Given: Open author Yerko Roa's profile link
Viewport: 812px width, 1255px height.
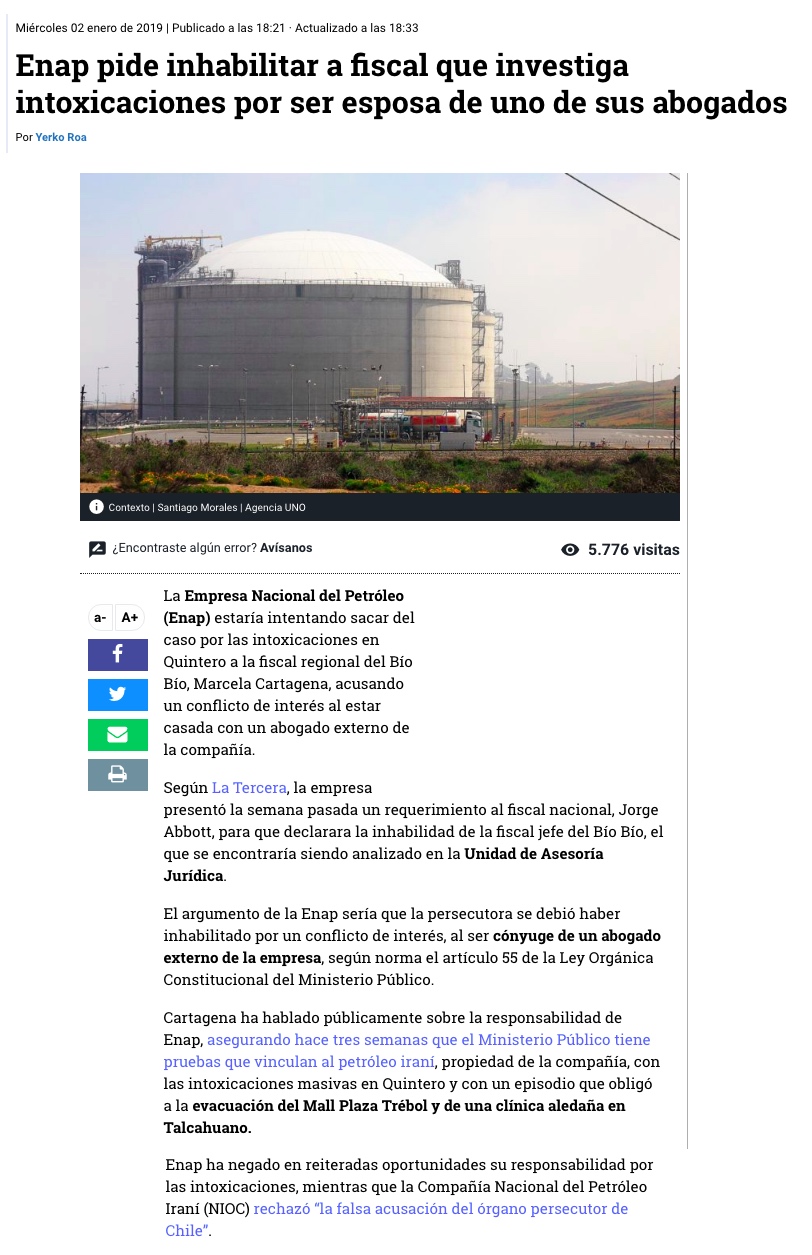Looking at the screenshot, I should pos(61,137).
